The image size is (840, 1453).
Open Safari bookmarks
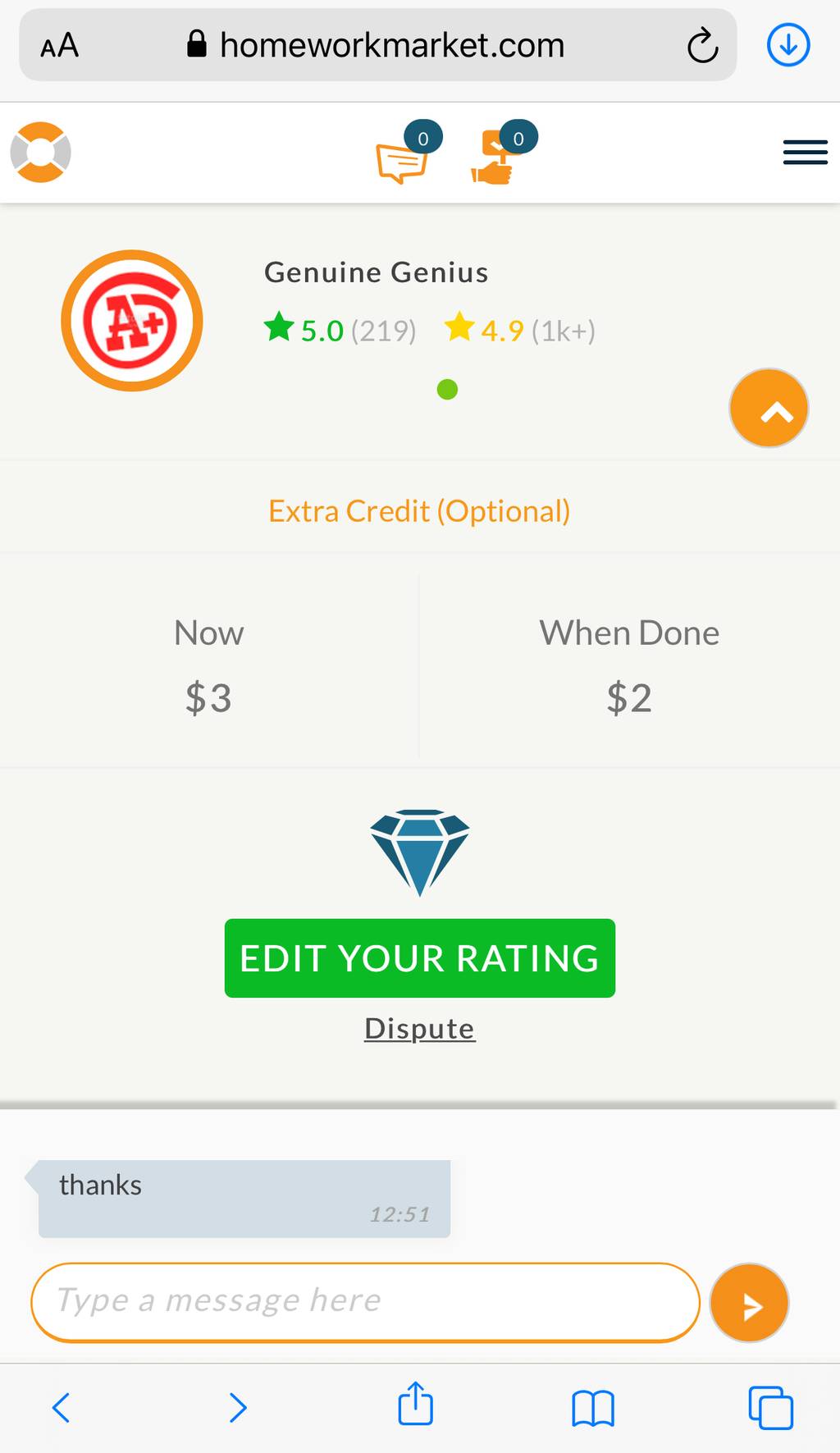coord(592,1408)
